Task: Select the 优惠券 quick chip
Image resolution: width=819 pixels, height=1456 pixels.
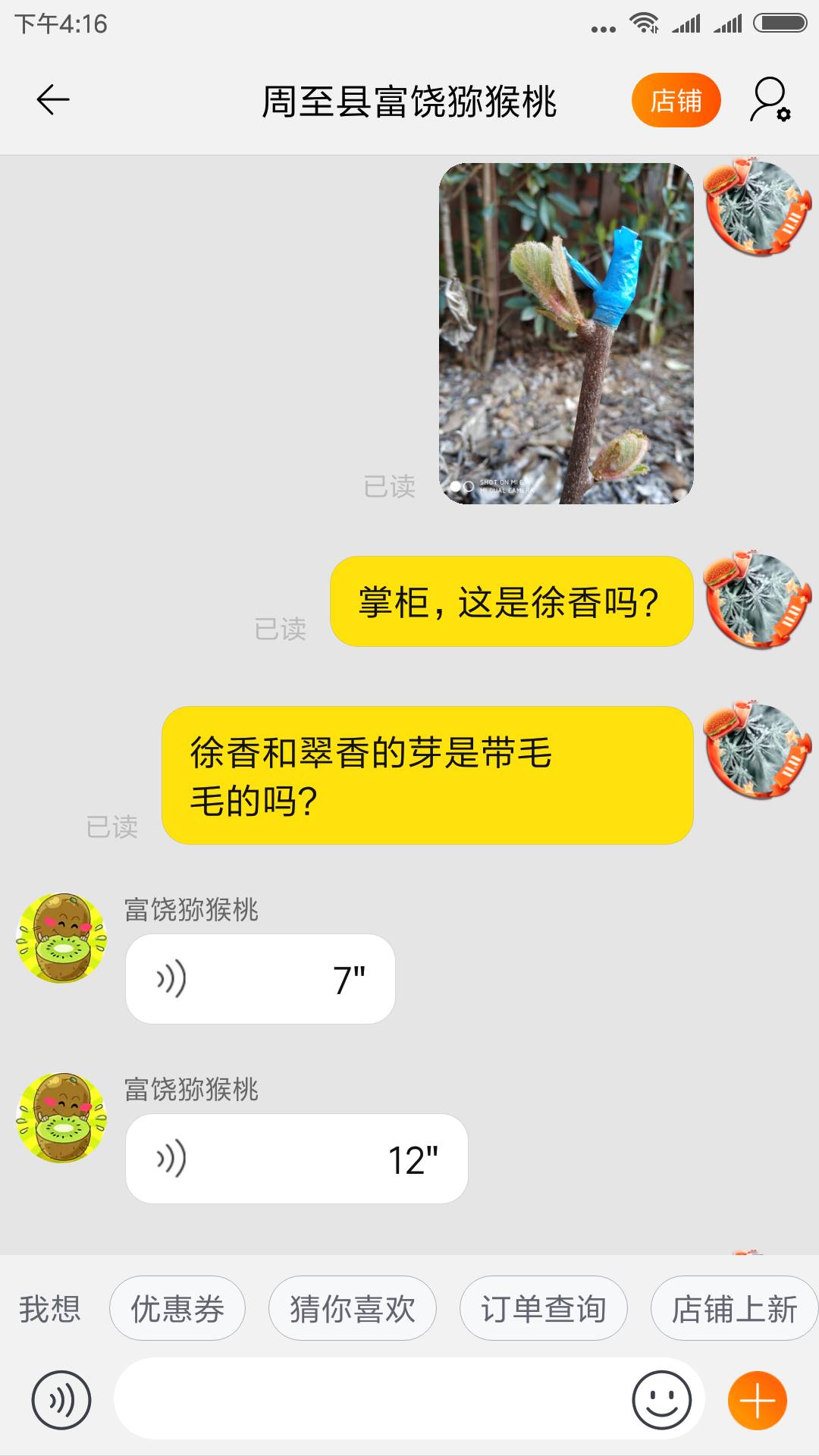Action: click(x=177, y=1308)
